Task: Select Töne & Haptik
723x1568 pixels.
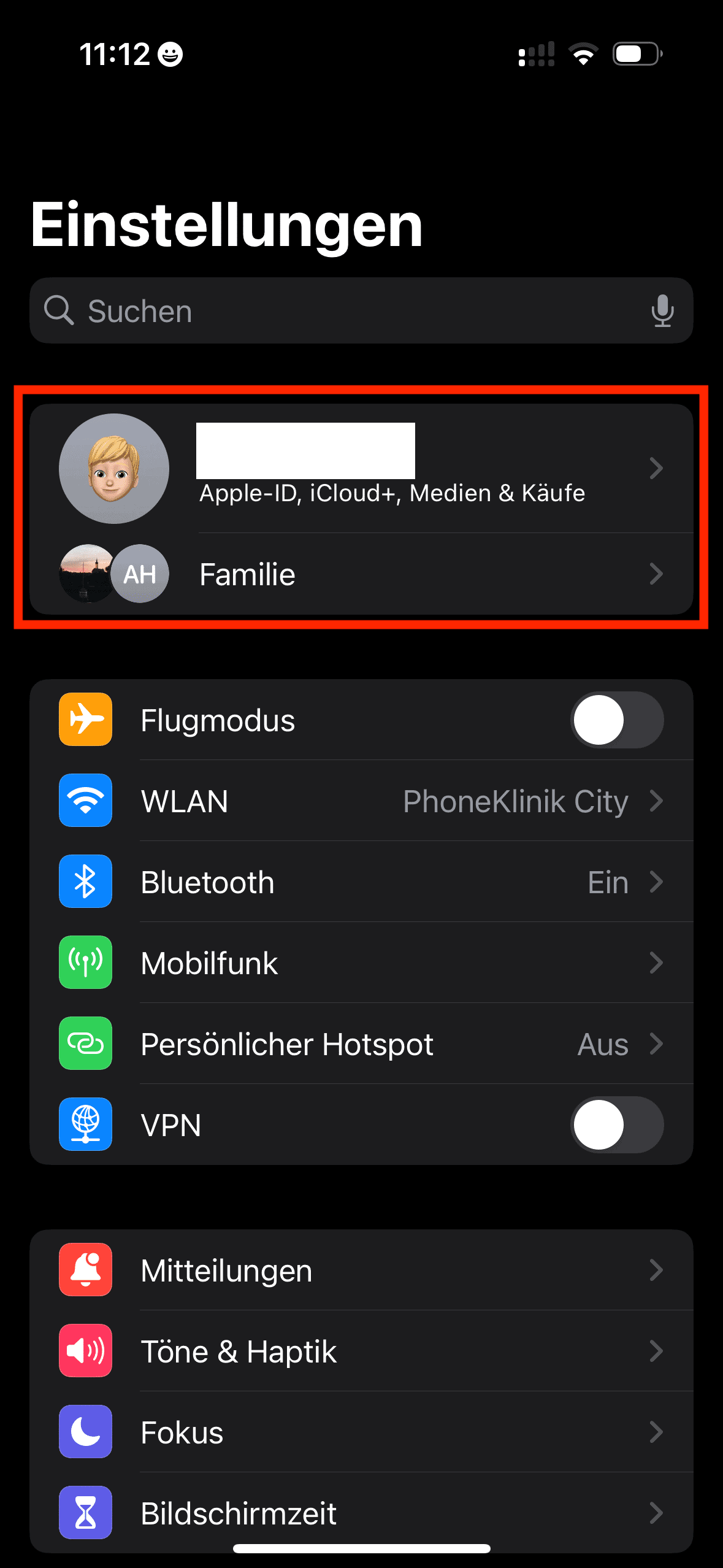Action: [x=392, y=1351]
